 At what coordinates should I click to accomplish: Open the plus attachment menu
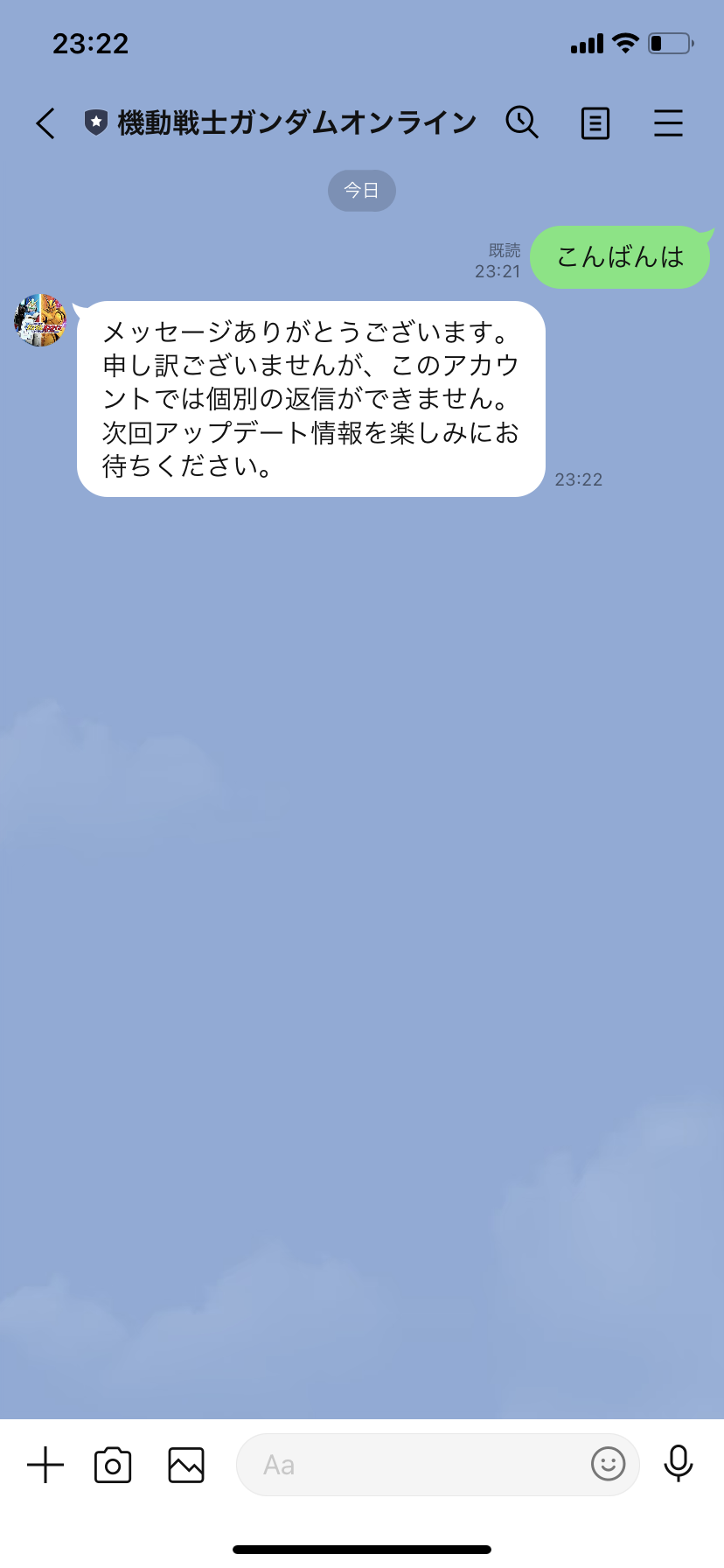pyautogui.click(x=45, y=1465)
